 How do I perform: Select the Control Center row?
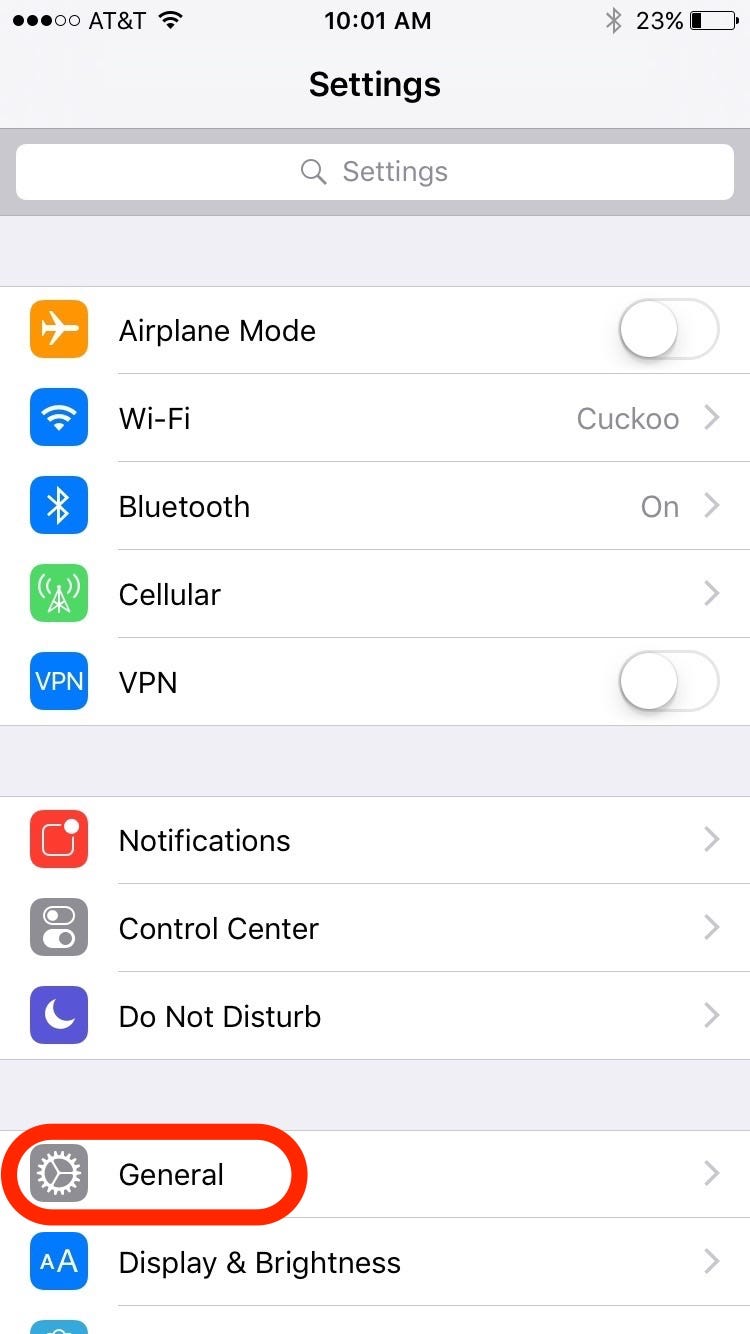[375, 928]
